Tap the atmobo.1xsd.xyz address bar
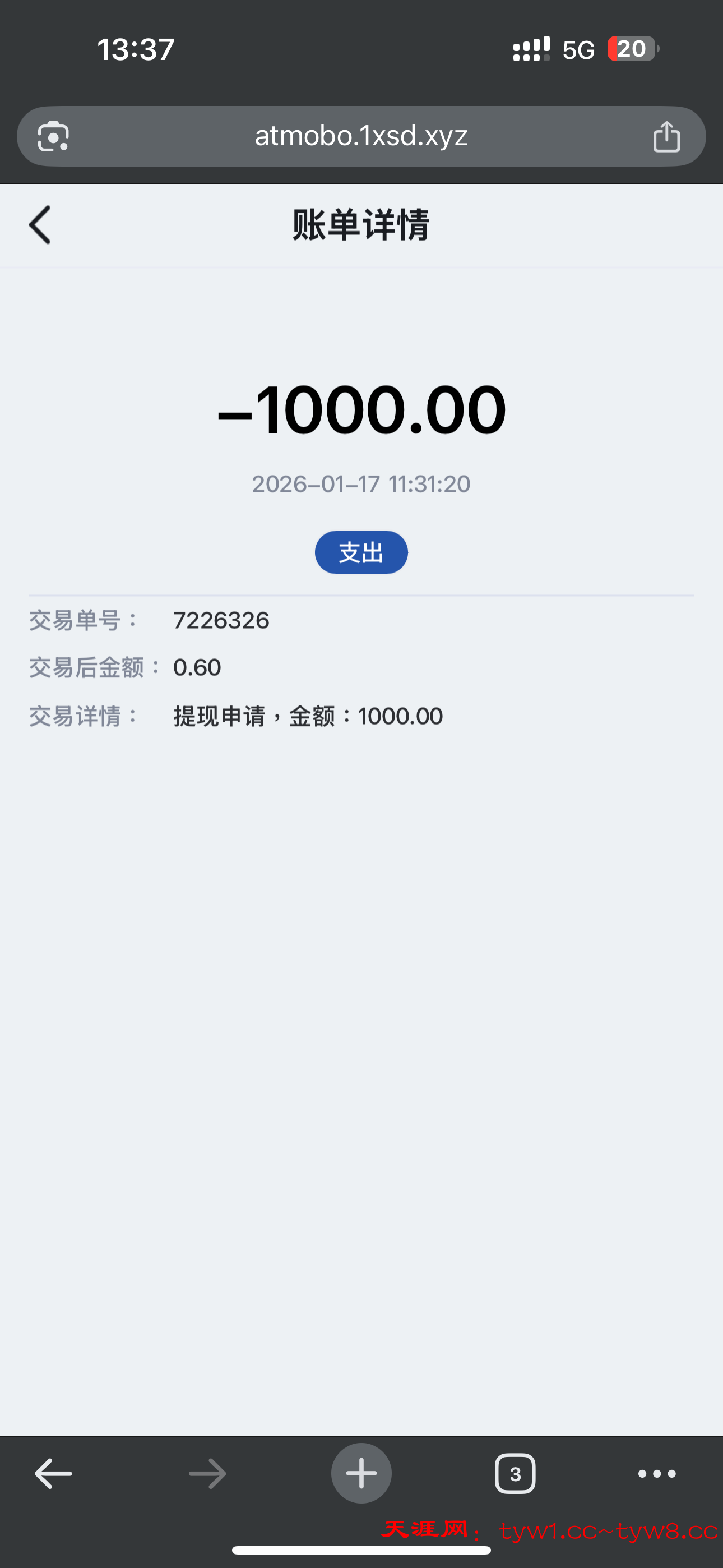The height and width of the screenshot is (1568, 723). 361,136
